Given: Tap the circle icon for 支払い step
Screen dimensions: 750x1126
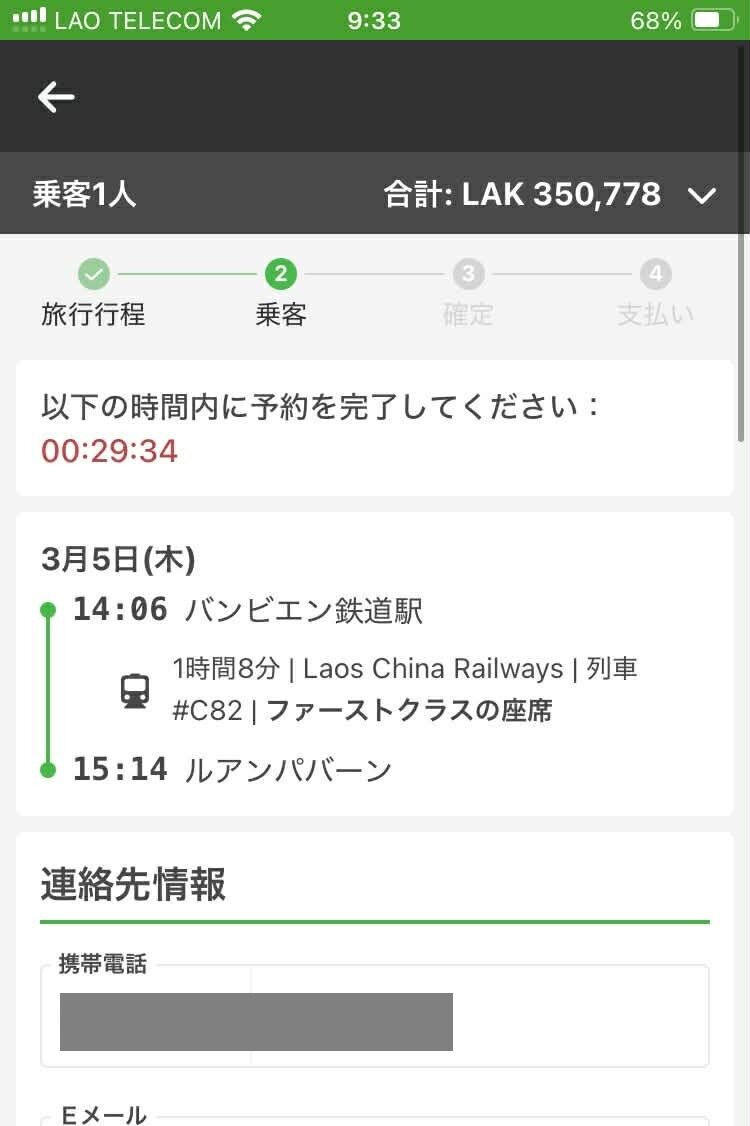Looking at the screenshot, I should click(655, 274).
